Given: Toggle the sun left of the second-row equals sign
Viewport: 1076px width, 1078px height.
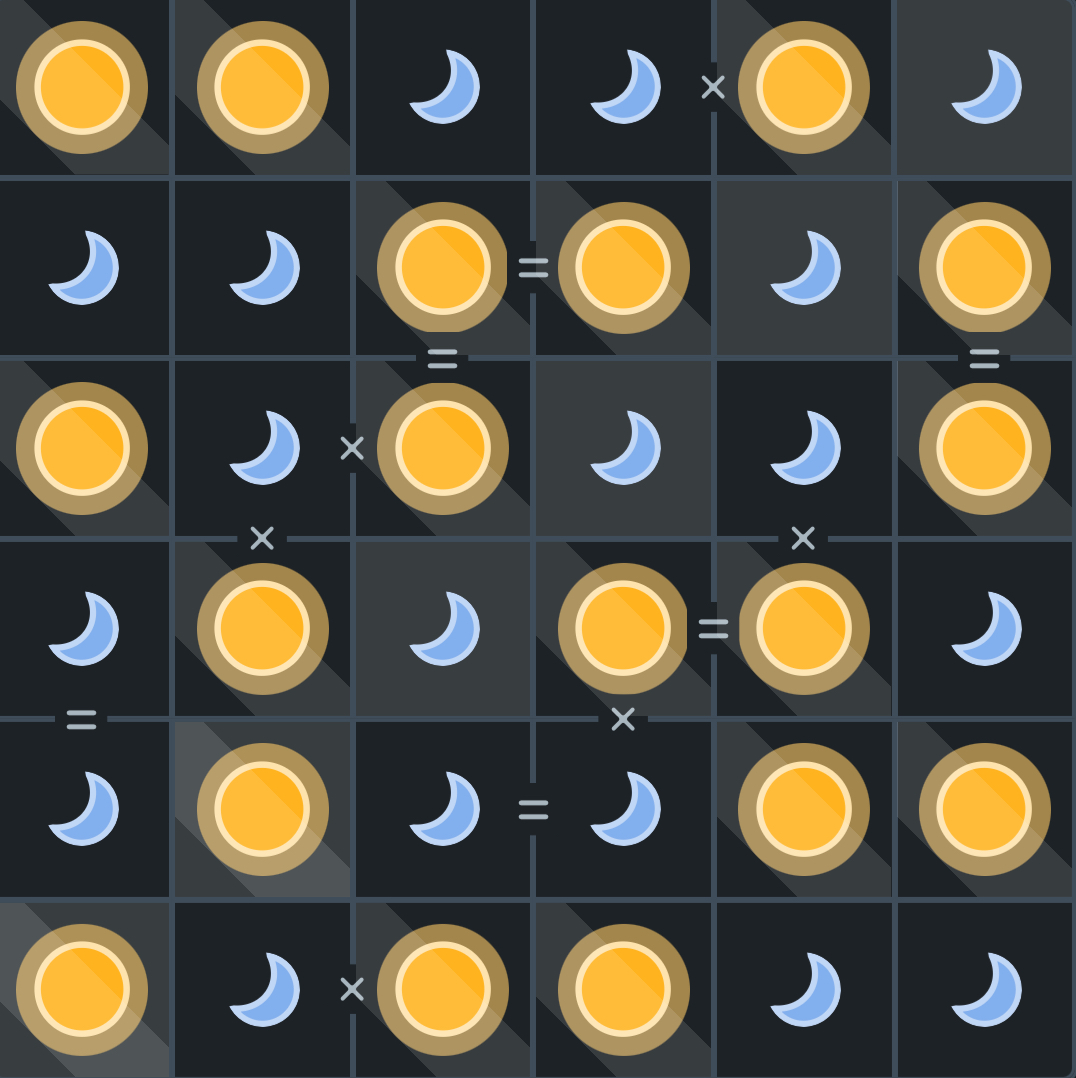Looking at the screenshot, I should (443, 268).
